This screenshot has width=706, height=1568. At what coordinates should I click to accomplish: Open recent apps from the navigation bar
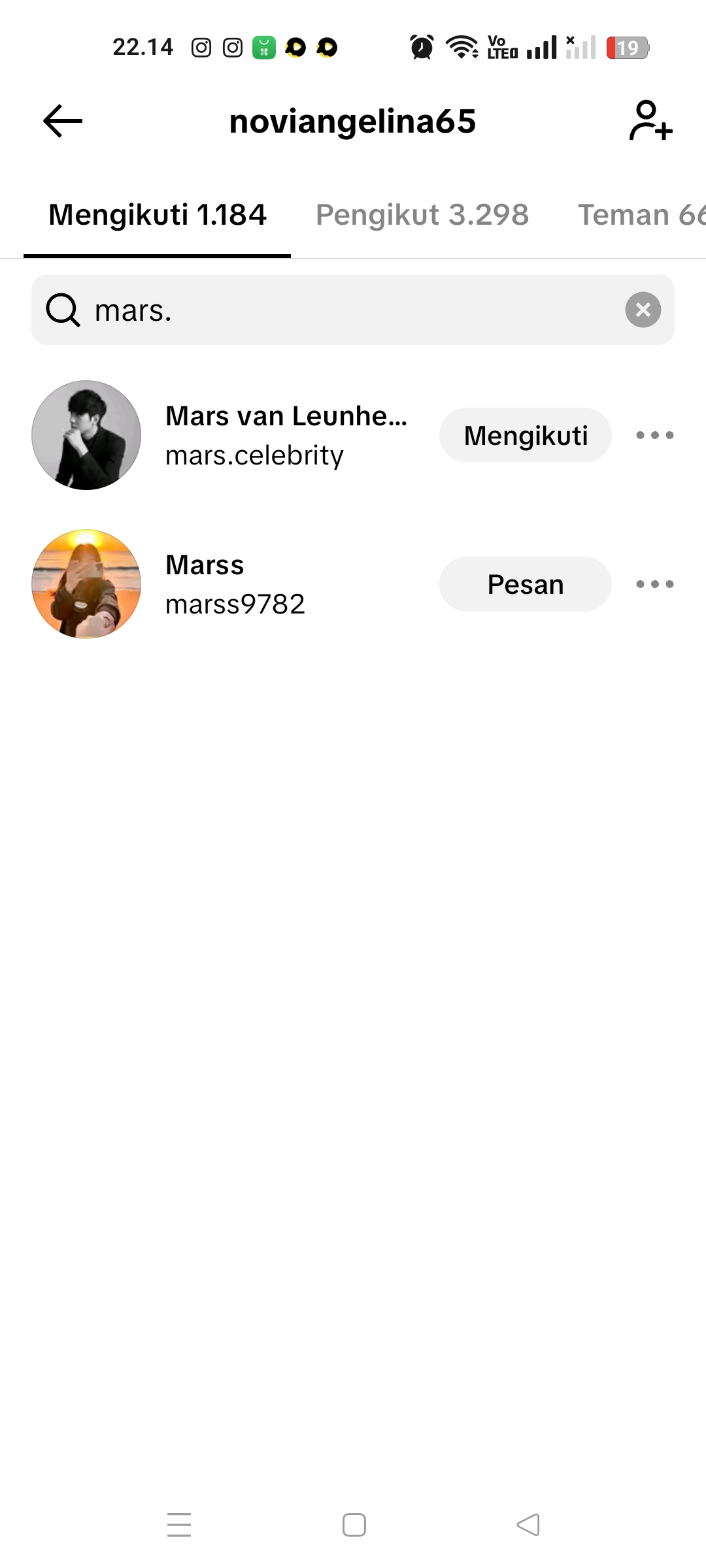click(x=179, y=1525)
